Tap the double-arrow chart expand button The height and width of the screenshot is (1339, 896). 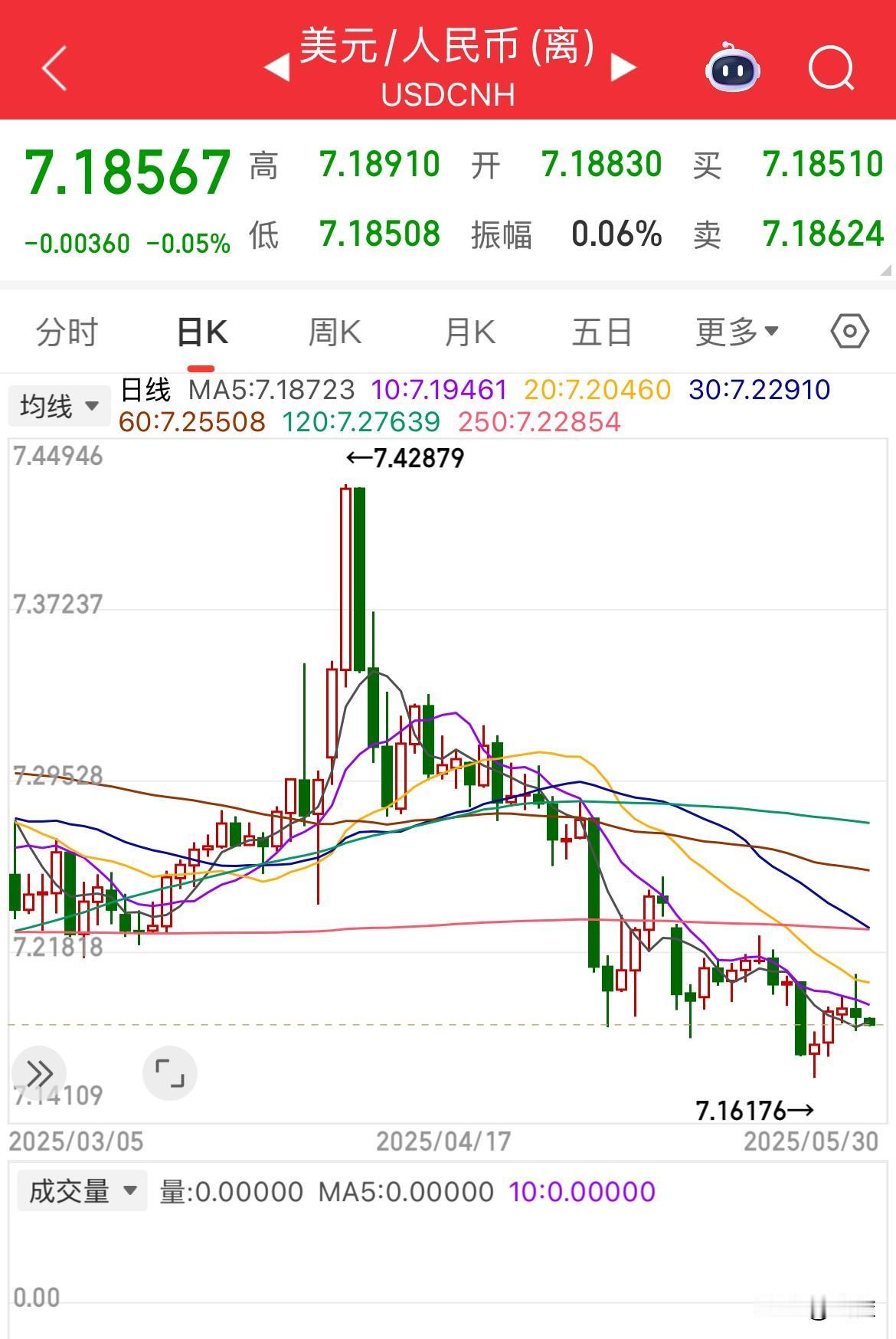[39, 1072]
